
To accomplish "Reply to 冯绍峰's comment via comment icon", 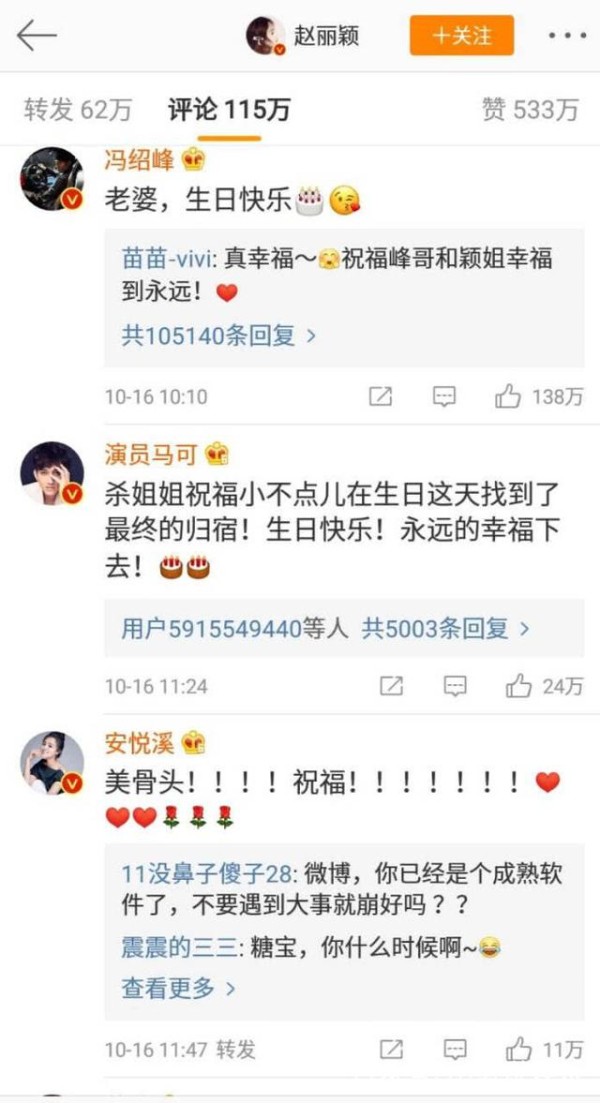I will tap(444, 397).
